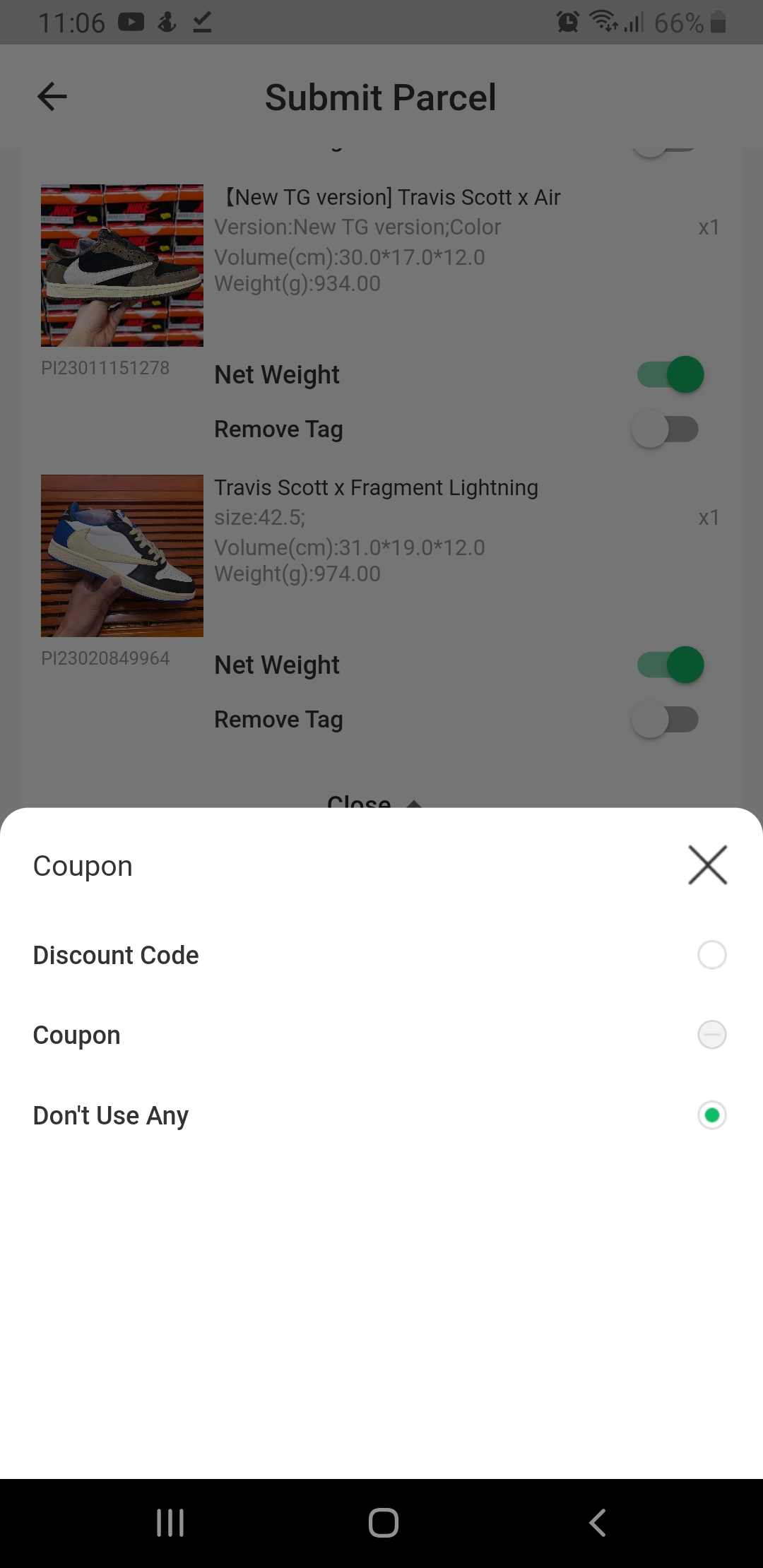Go to the home screen

(383, 1522)
